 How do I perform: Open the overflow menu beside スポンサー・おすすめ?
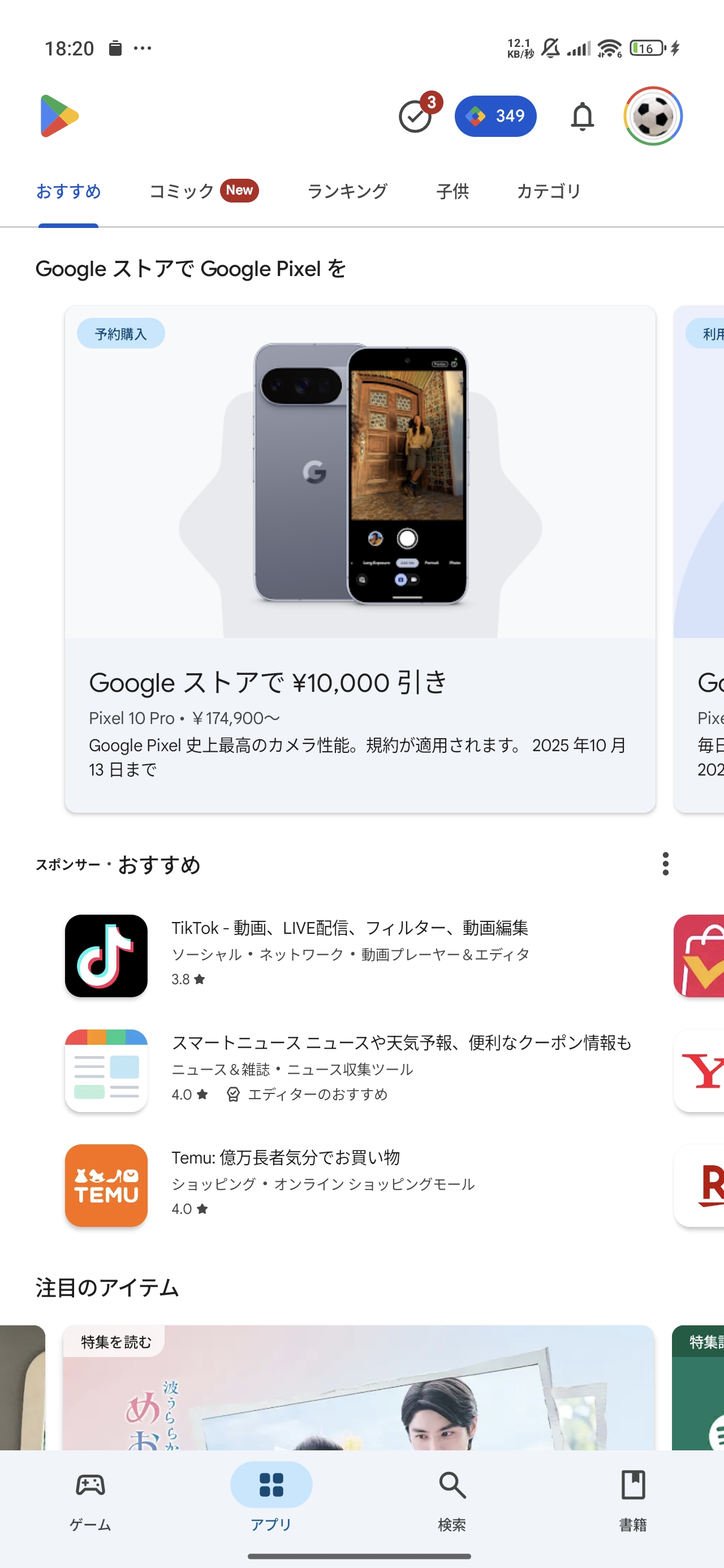(x=665, y=864)
